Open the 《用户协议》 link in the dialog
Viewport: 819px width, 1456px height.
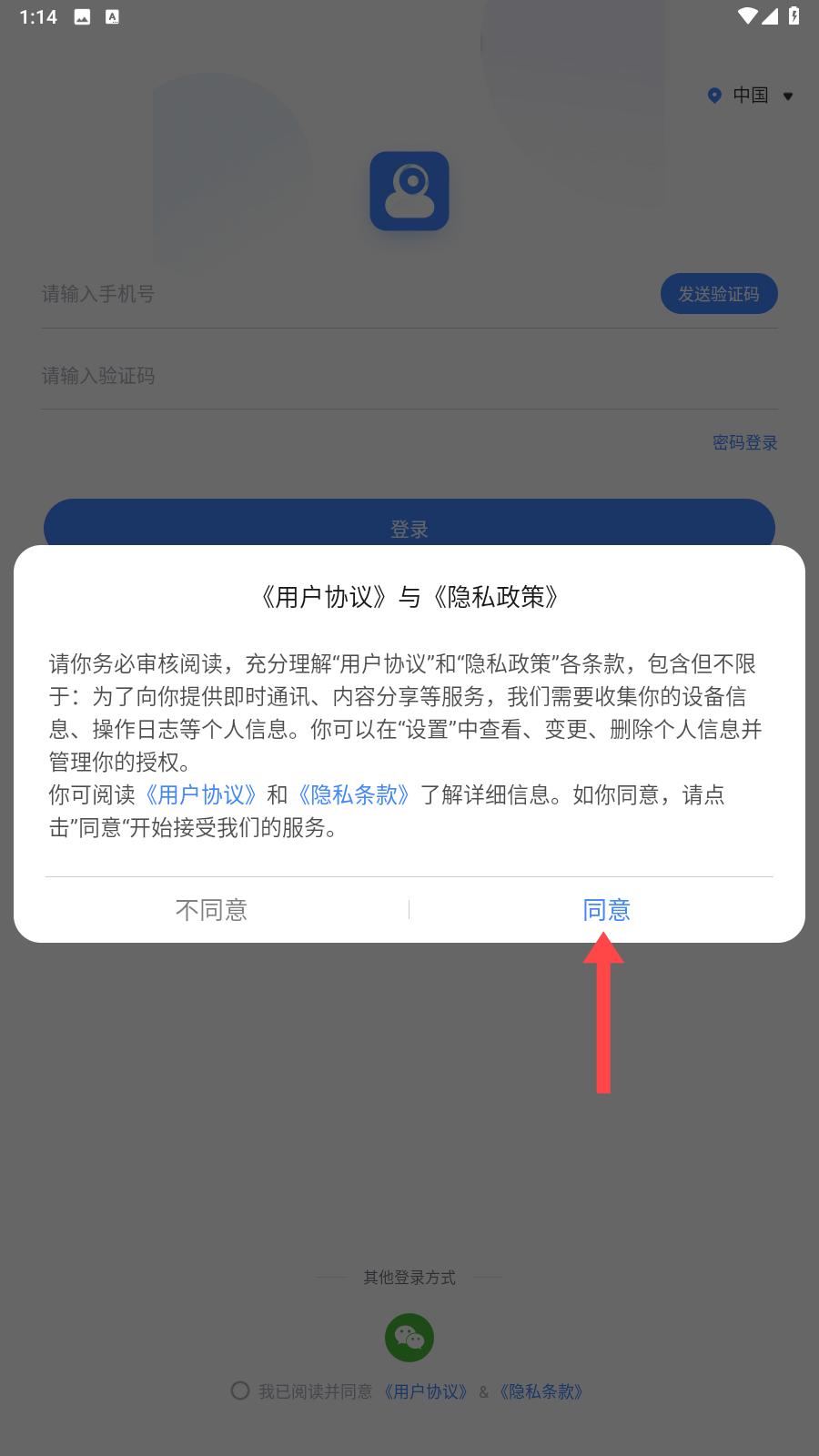pos(200,794)
